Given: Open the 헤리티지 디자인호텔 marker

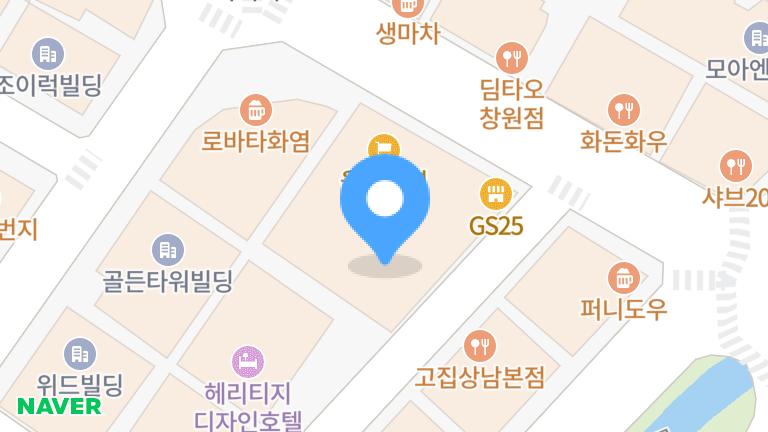Looking at the screenshot, I should 247,360.
